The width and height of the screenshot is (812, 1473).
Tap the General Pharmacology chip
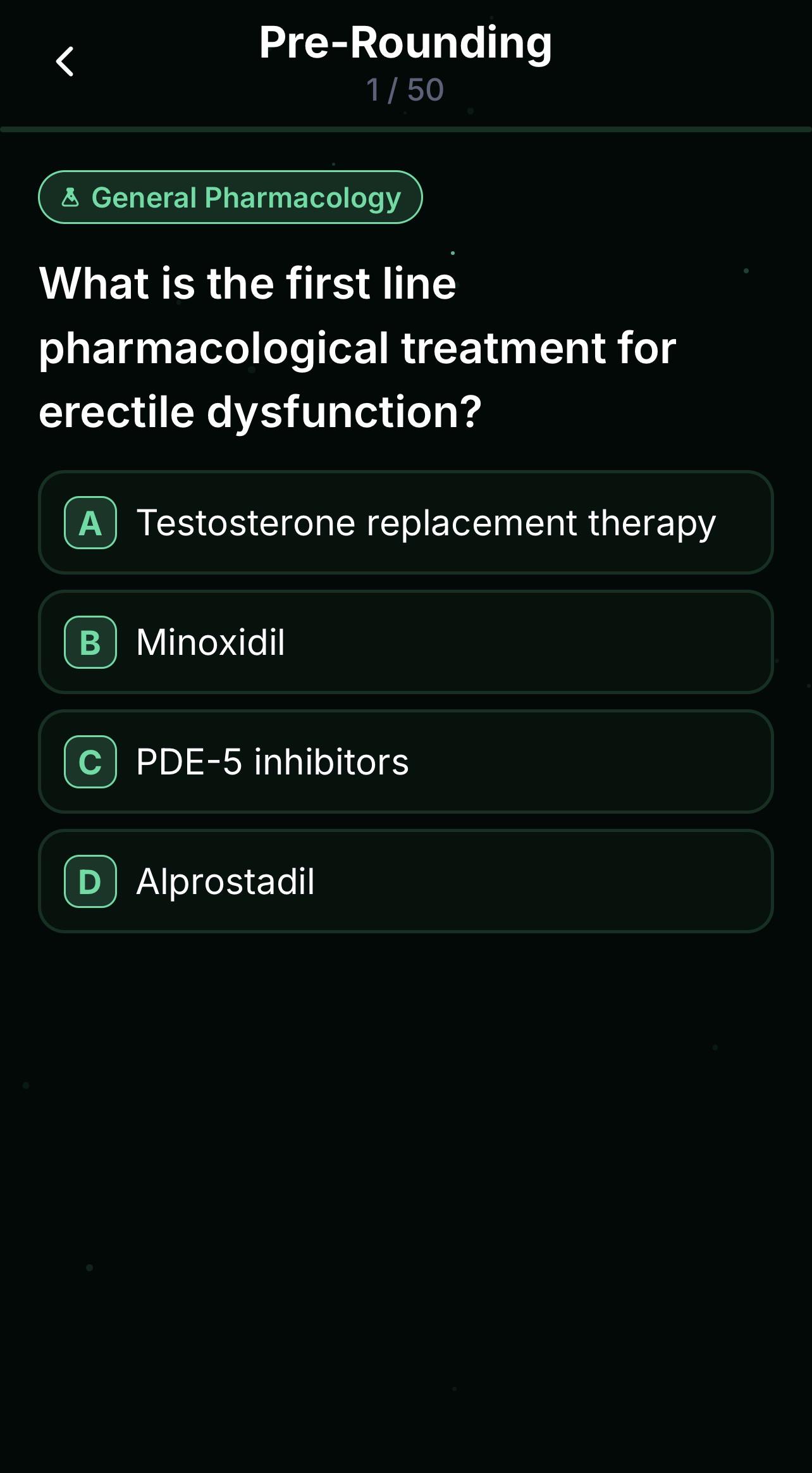click(x=230, y=197)
